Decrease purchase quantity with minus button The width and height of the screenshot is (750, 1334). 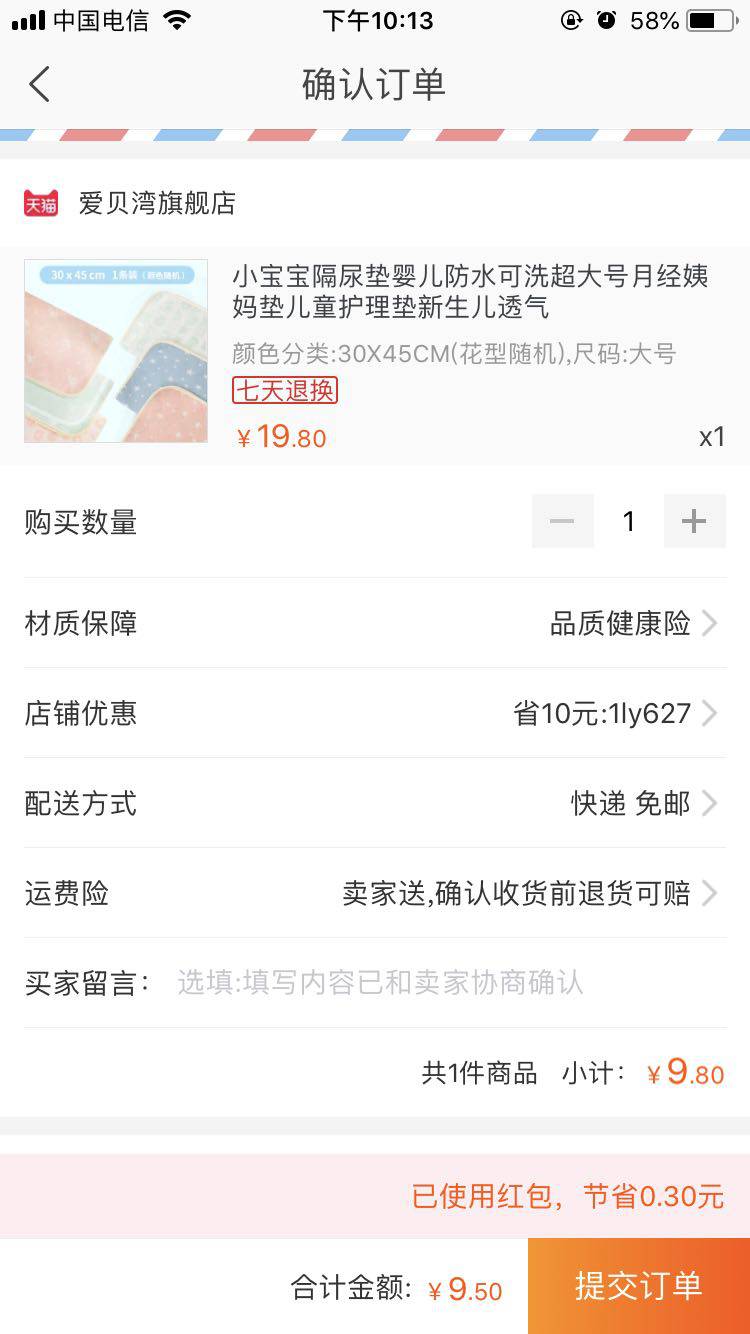562,521
